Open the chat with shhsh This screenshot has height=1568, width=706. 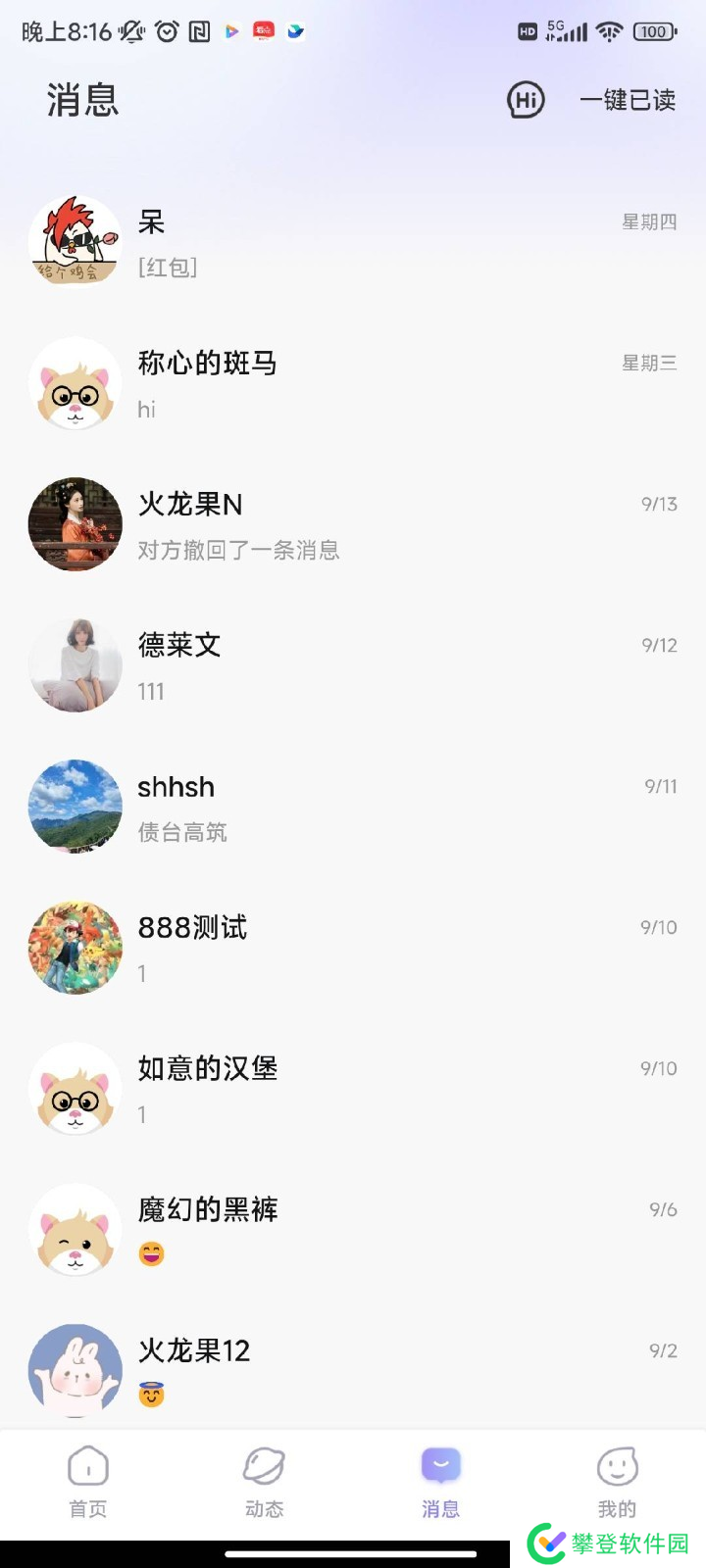(353, 808)
